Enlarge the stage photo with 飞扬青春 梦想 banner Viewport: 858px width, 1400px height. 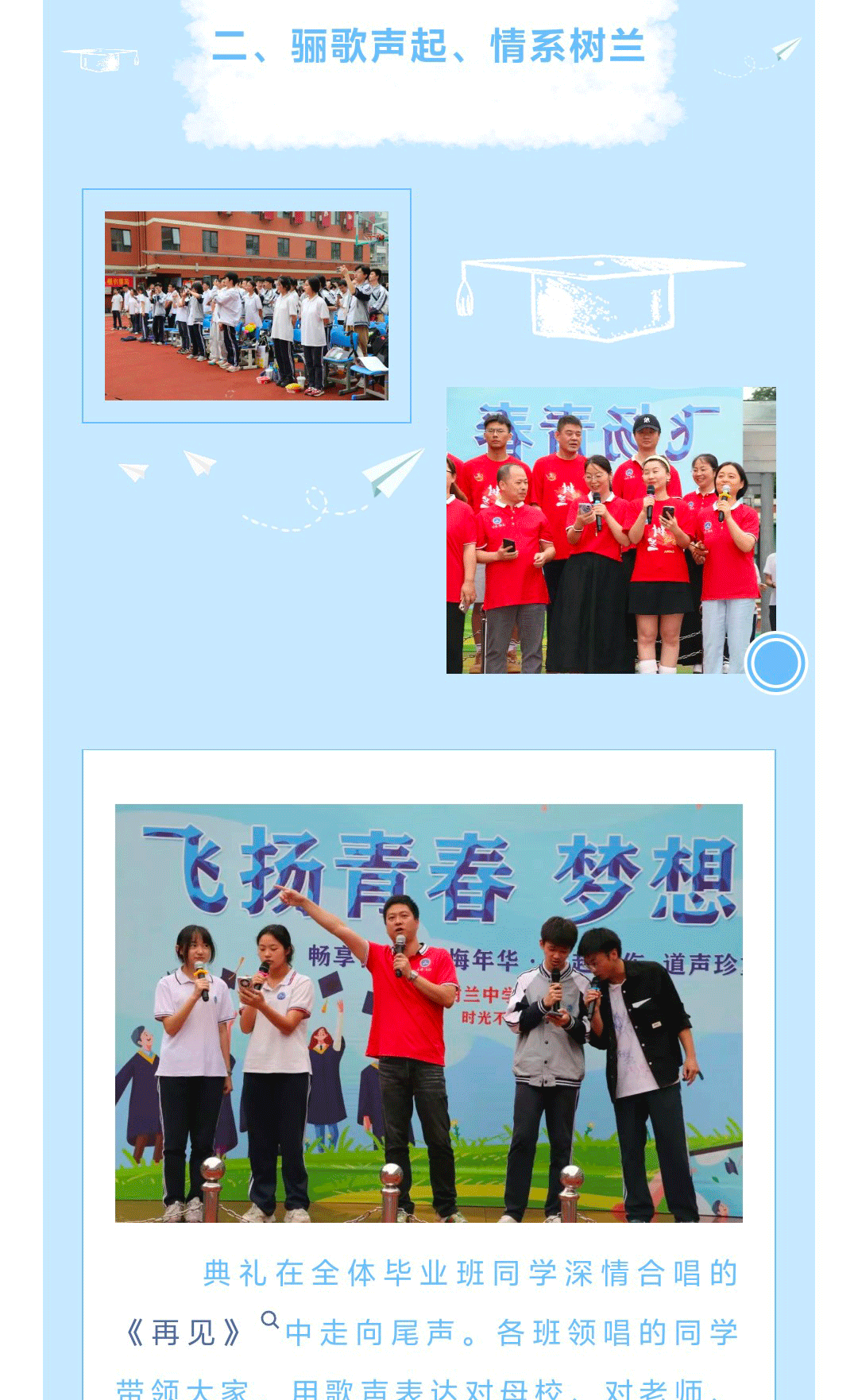point(429,1013)
